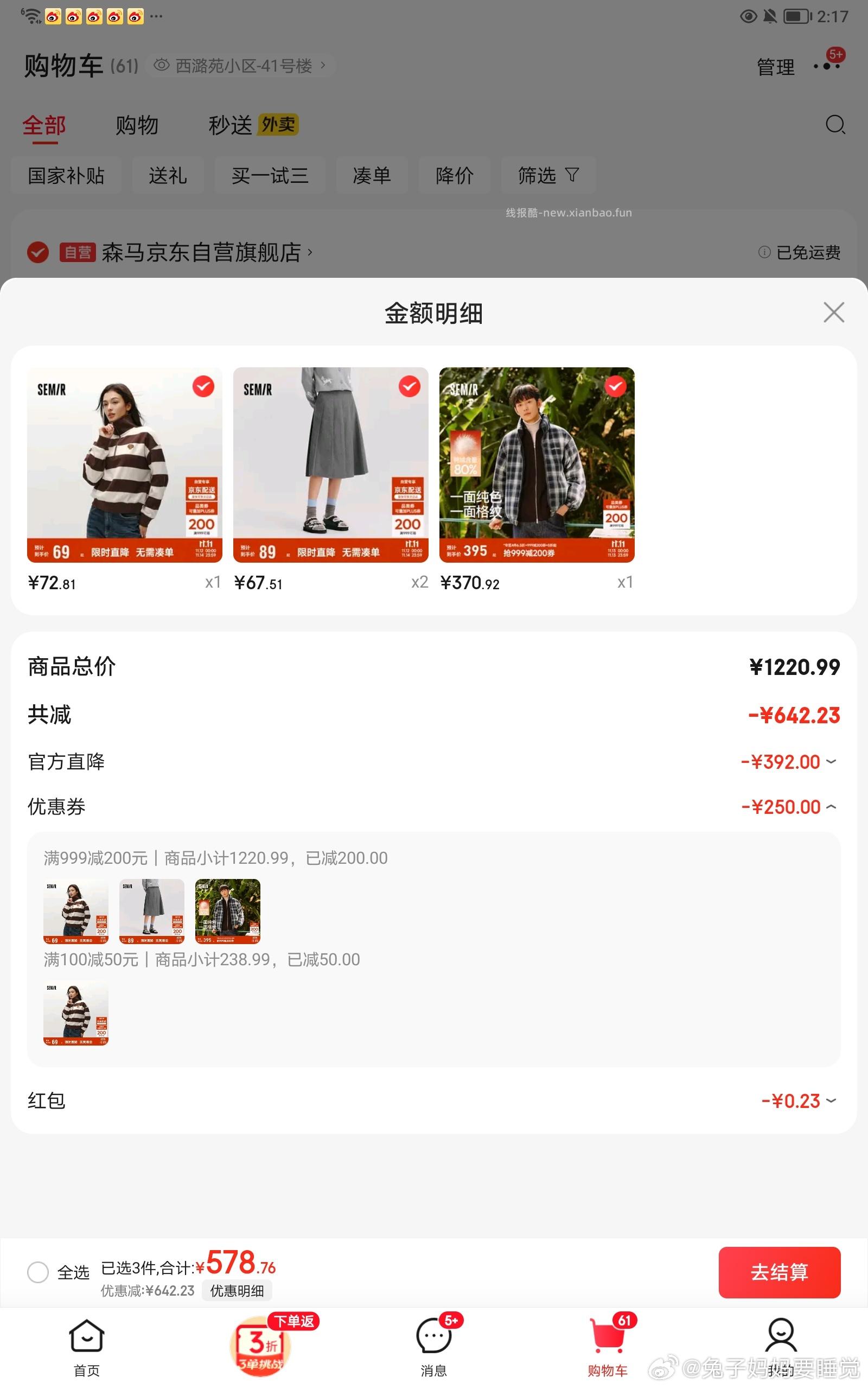Close the 金额明细 panel

(833, 312)
